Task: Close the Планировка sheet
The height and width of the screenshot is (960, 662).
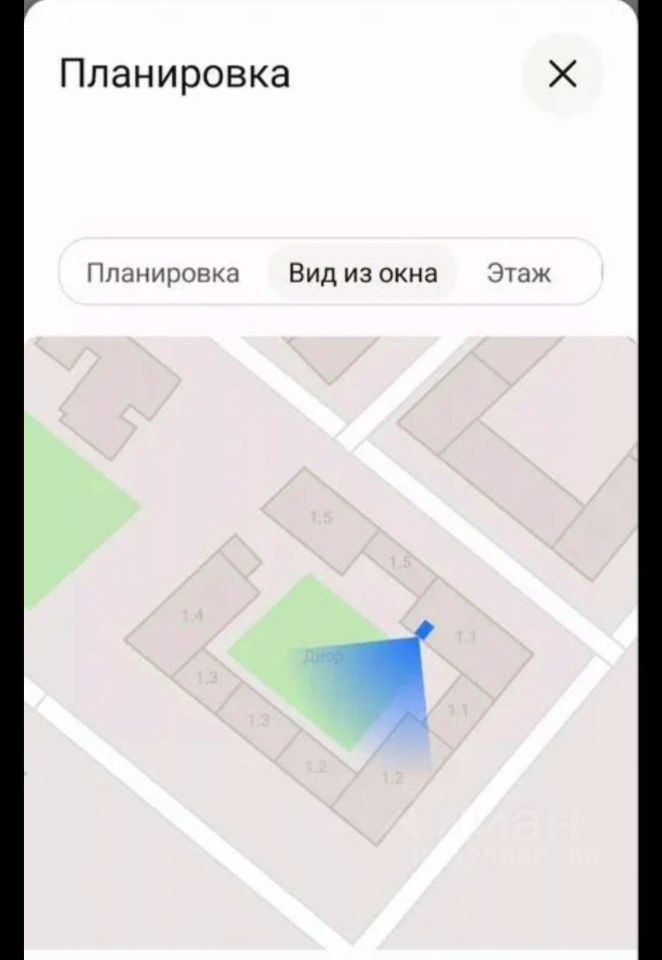Action: (x=563, y=73)
